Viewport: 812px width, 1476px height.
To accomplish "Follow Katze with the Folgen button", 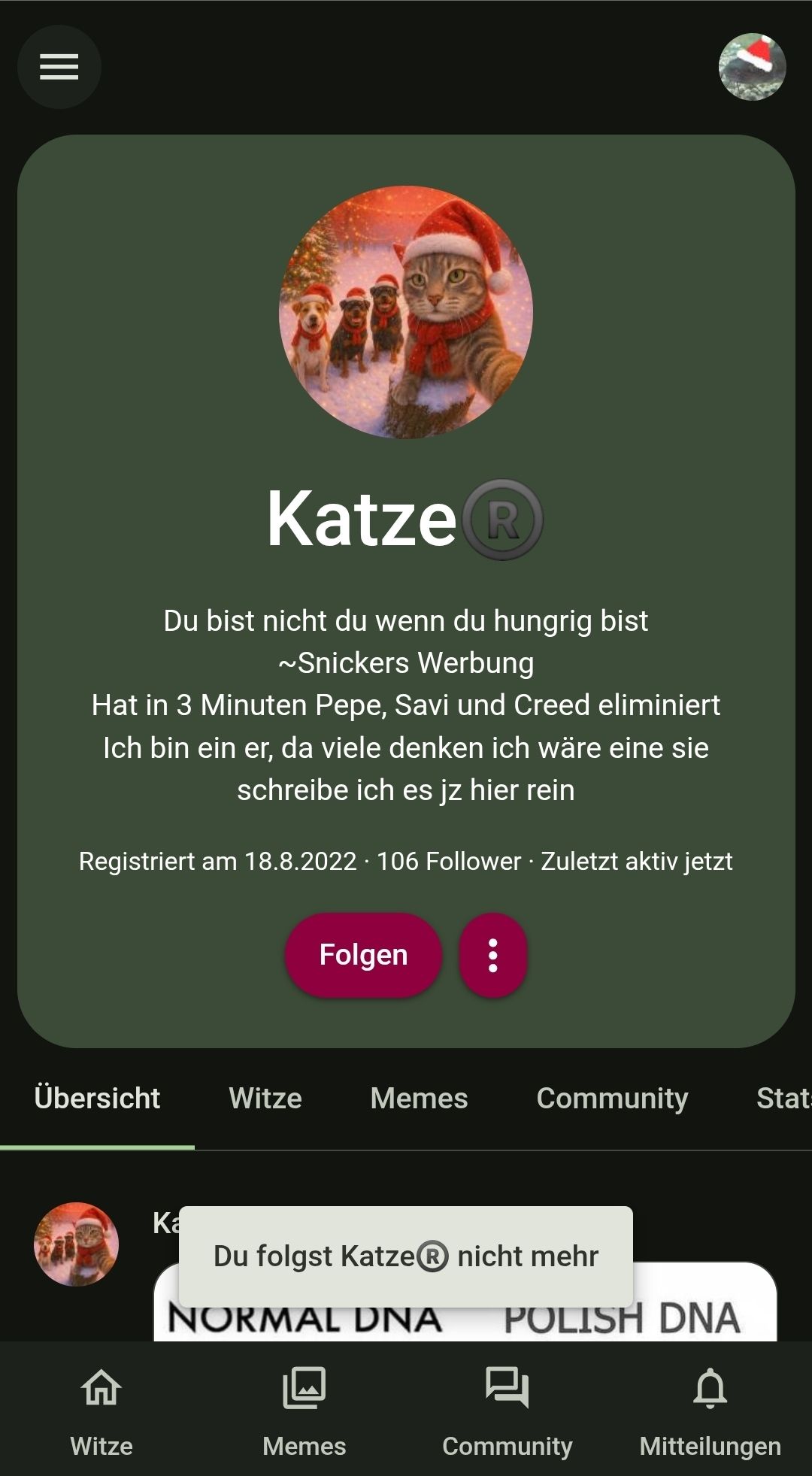I will 363,955.
